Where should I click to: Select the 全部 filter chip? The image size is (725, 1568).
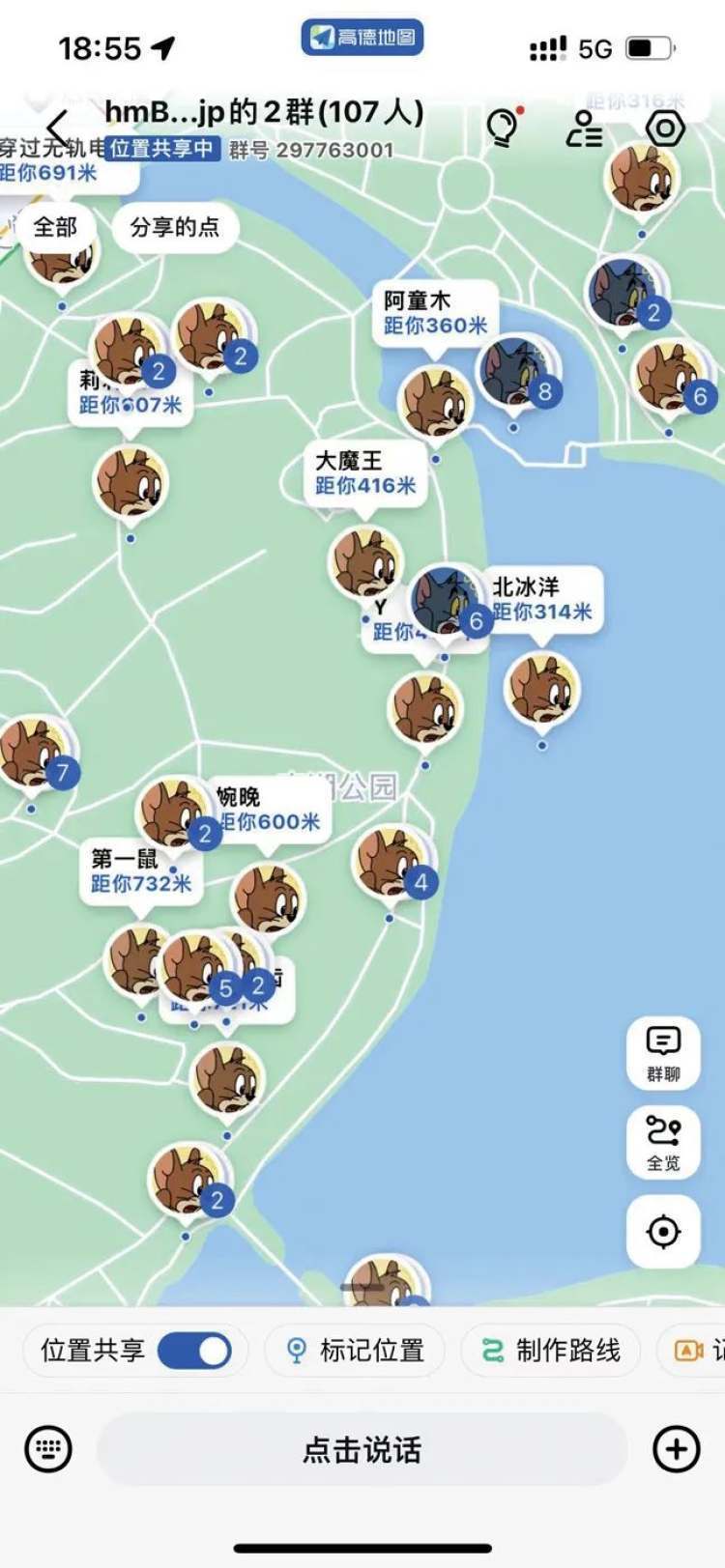pyautogui.click(x=55, y=227)
